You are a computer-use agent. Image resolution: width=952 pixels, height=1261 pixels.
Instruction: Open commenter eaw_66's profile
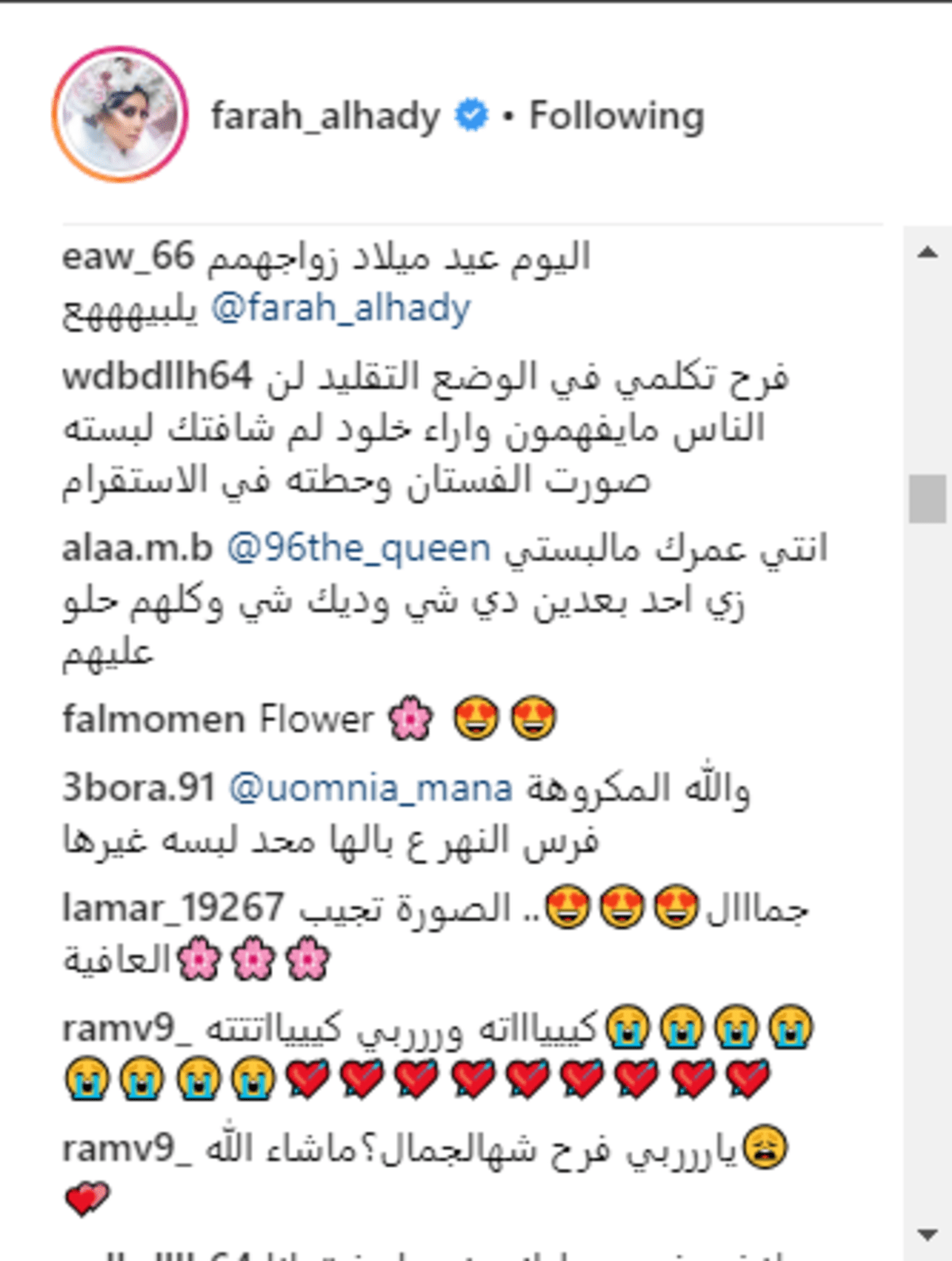(128, 257)
